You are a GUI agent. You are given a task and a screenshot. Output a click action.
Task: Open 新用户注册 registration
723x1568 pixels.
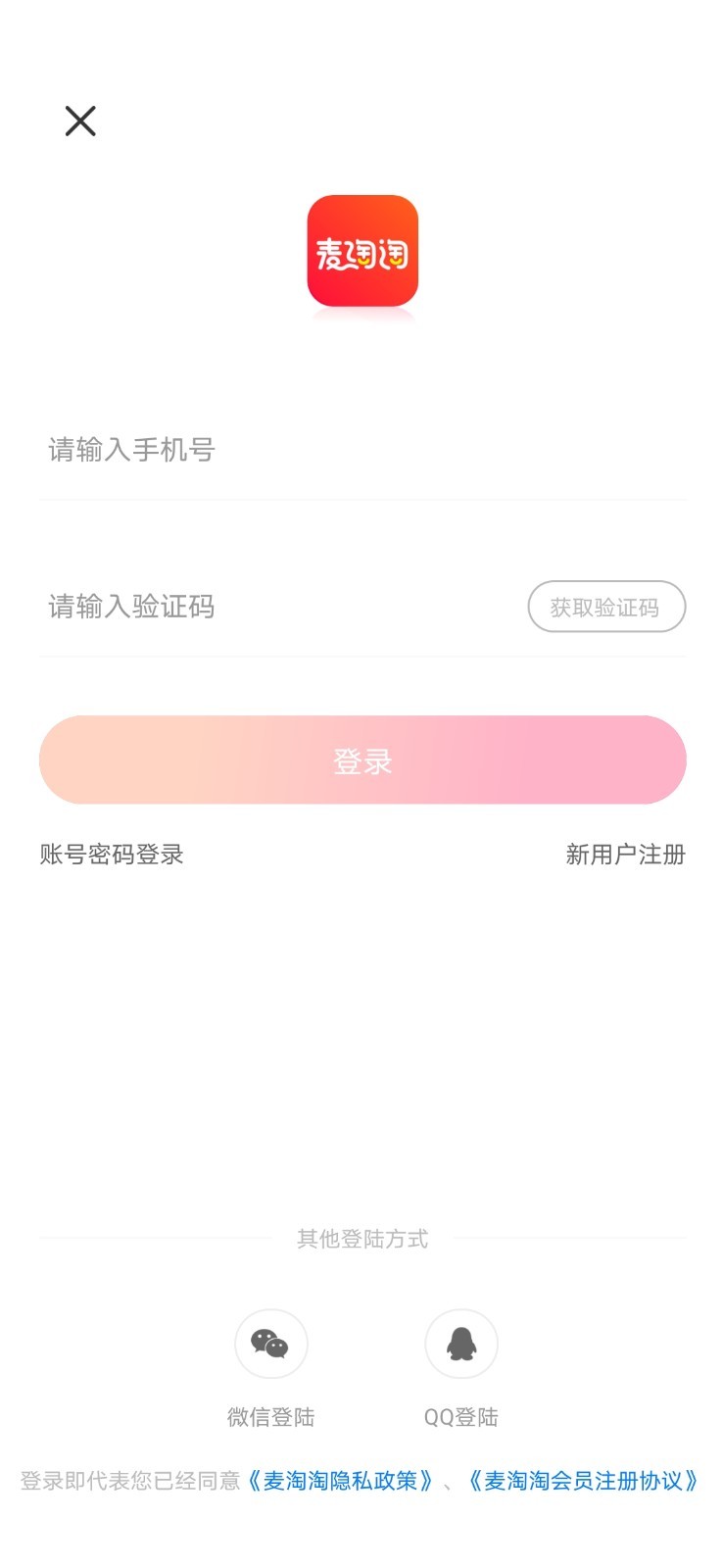pyautogui.click(x=626, y=854)
